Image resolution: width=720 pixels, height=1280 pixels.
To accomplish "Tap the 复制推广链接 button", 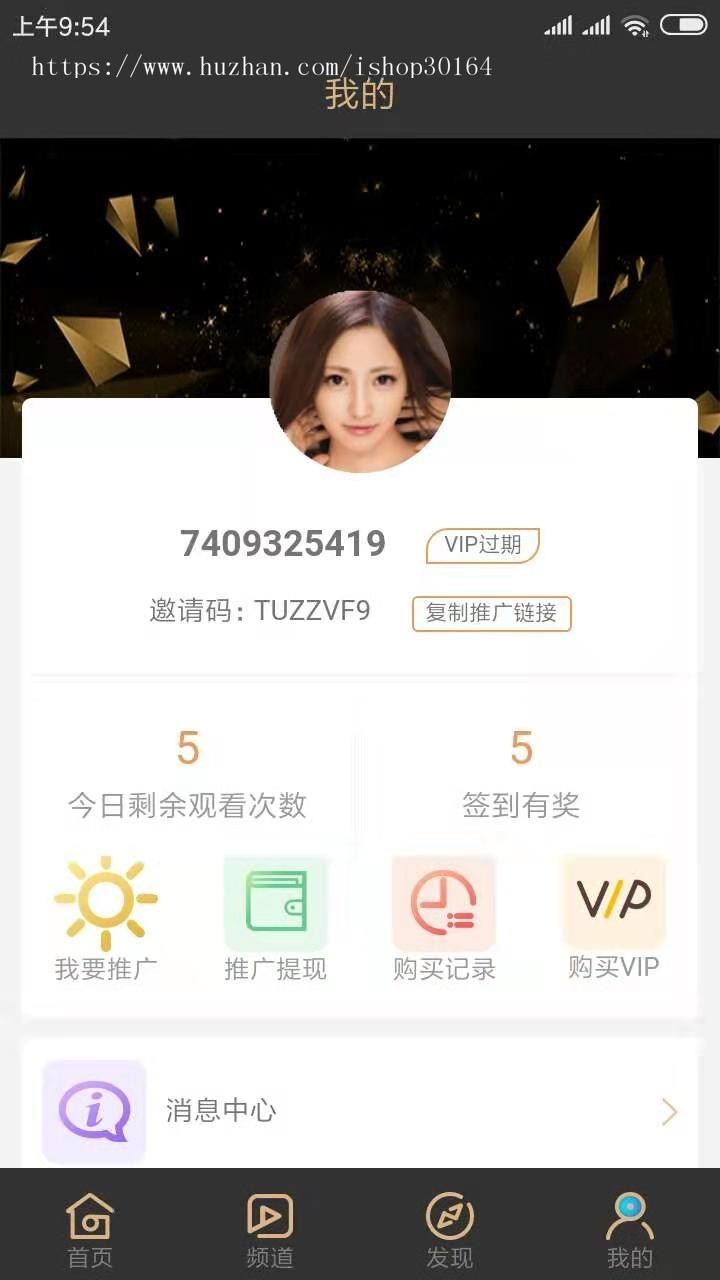I will click(x=491, y=613).
